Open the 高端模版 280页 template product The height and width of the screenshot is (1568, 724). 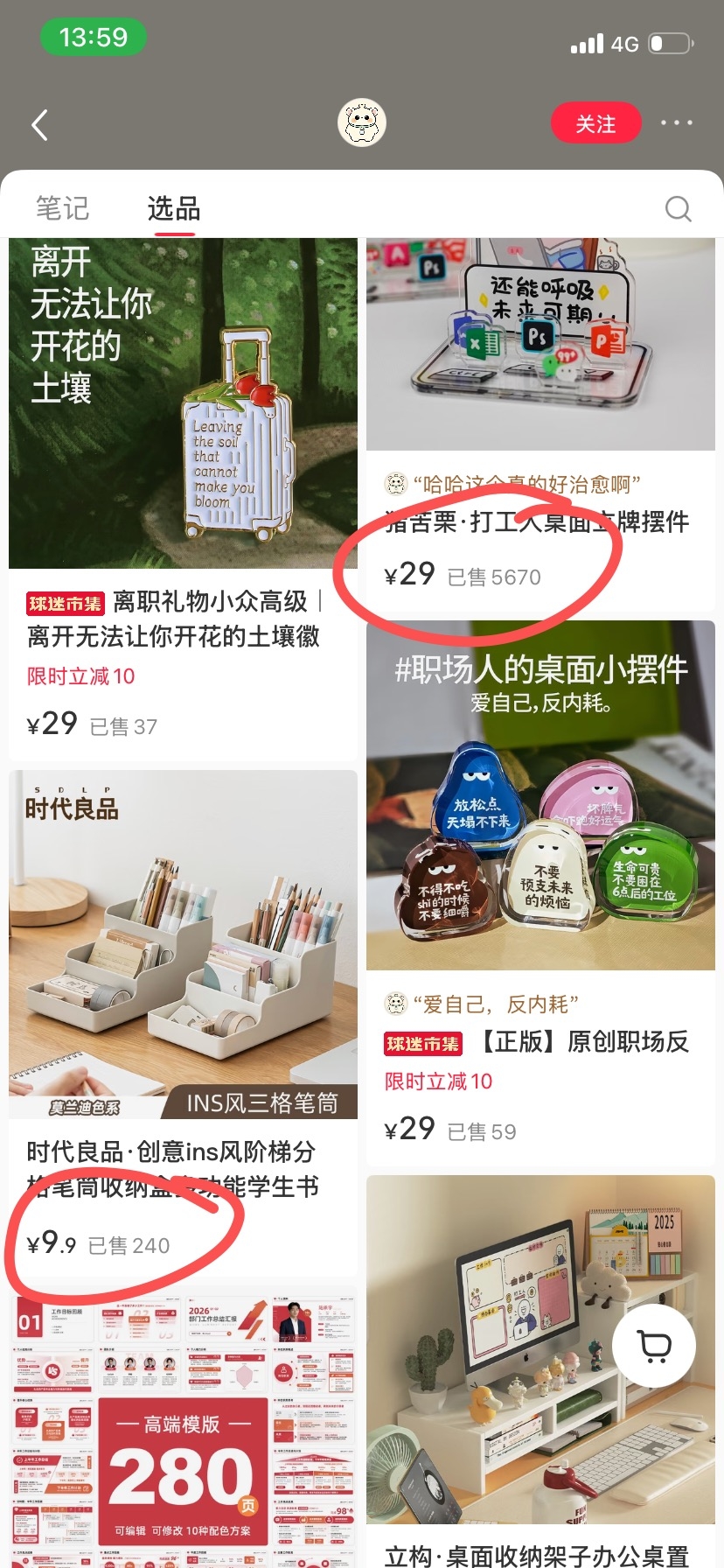point(183,1426)
